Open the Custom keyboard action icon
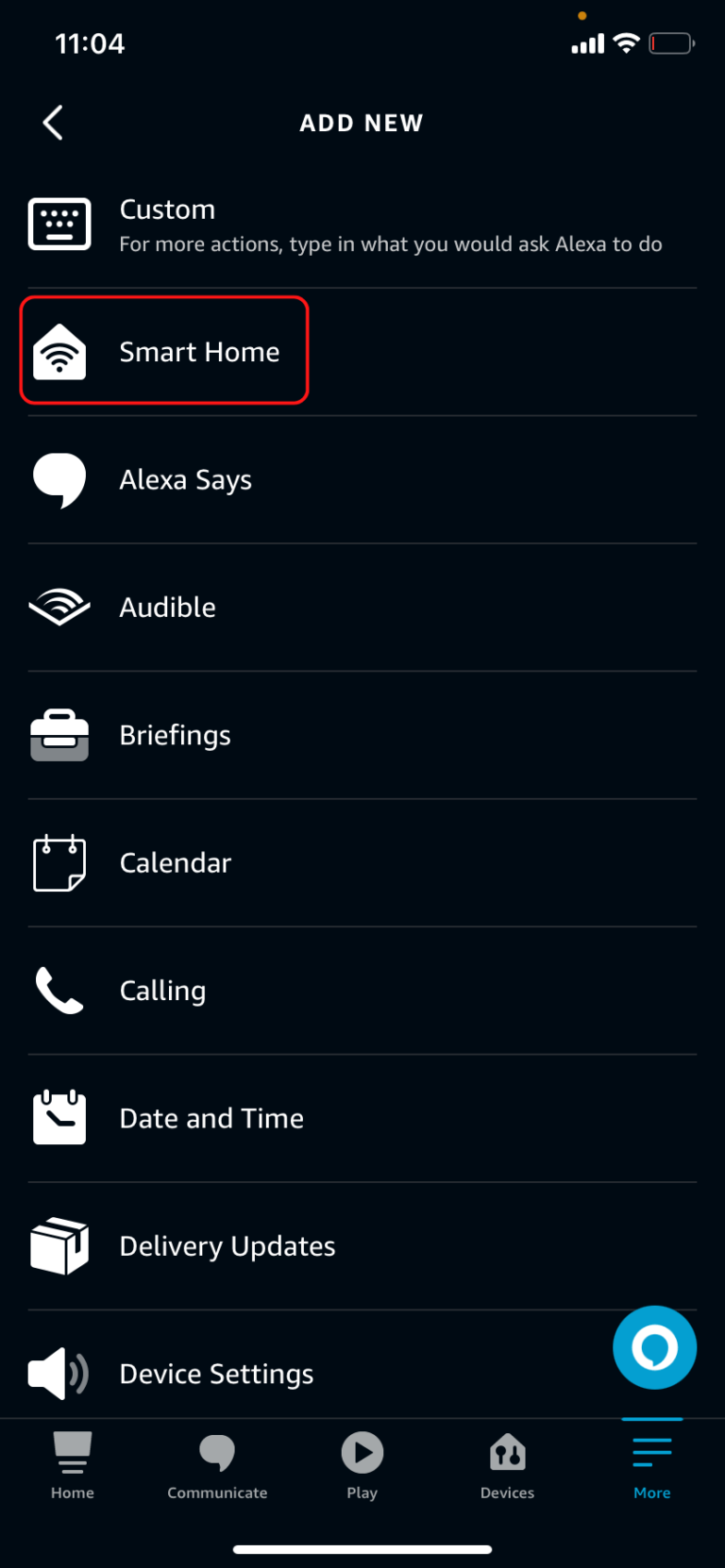Viewport: 725px width, 1568px height. (x=59, y=224)
